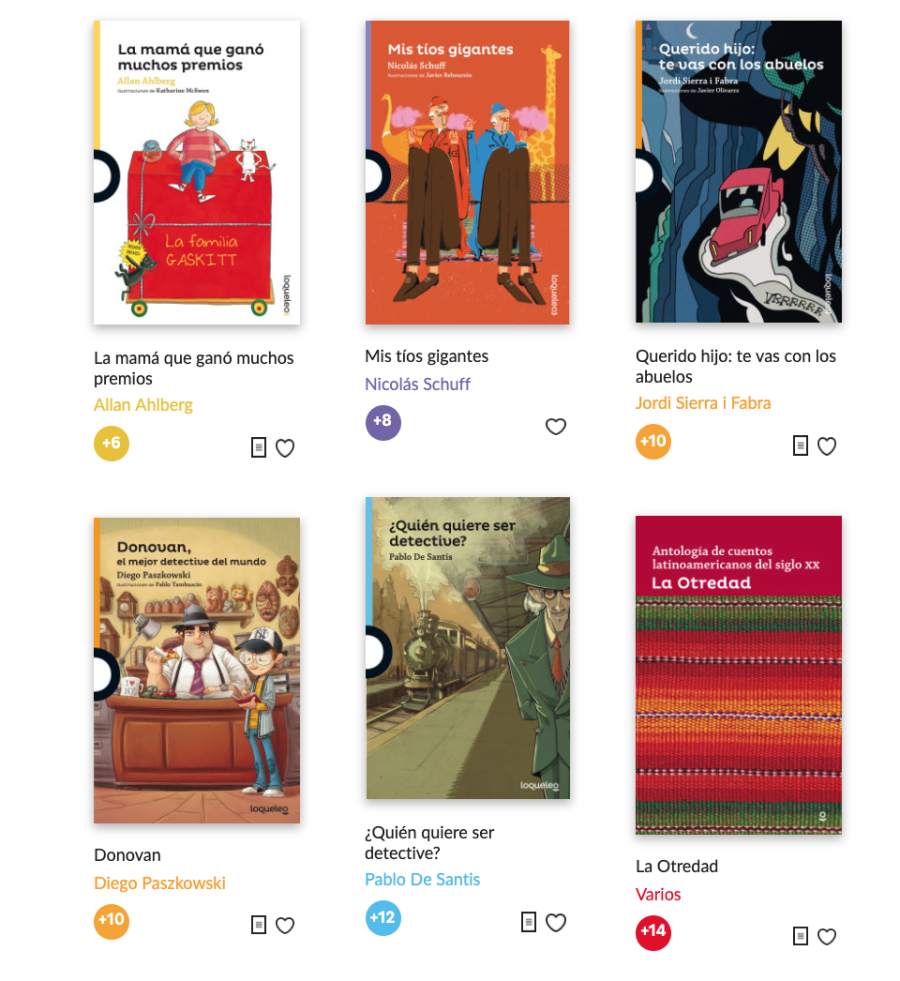See books by Pablo De Santis
This screenshot has width=900, height=981.
pos(422,880)
